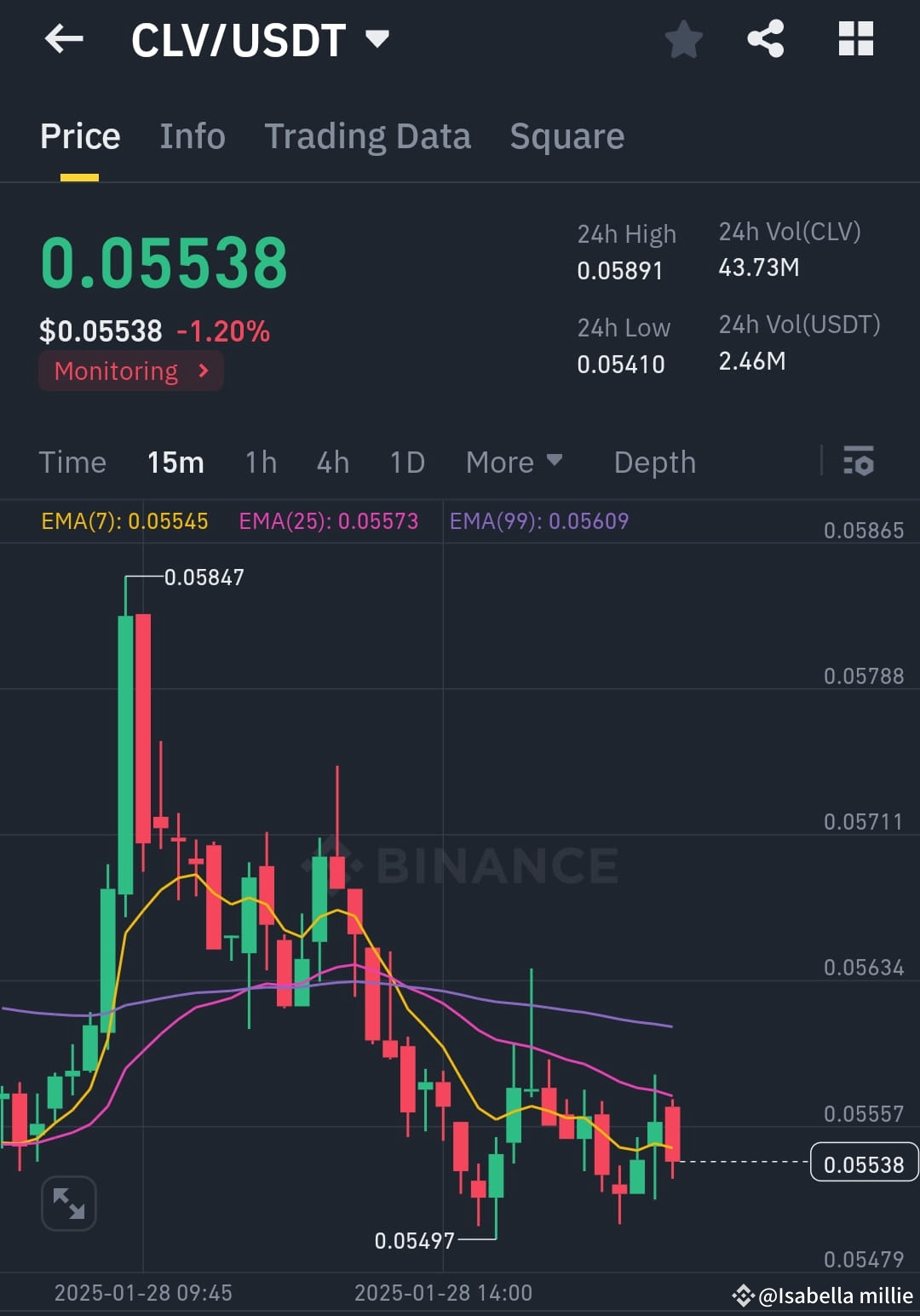
Task: Tap the Info tab link
Action: 193,135
